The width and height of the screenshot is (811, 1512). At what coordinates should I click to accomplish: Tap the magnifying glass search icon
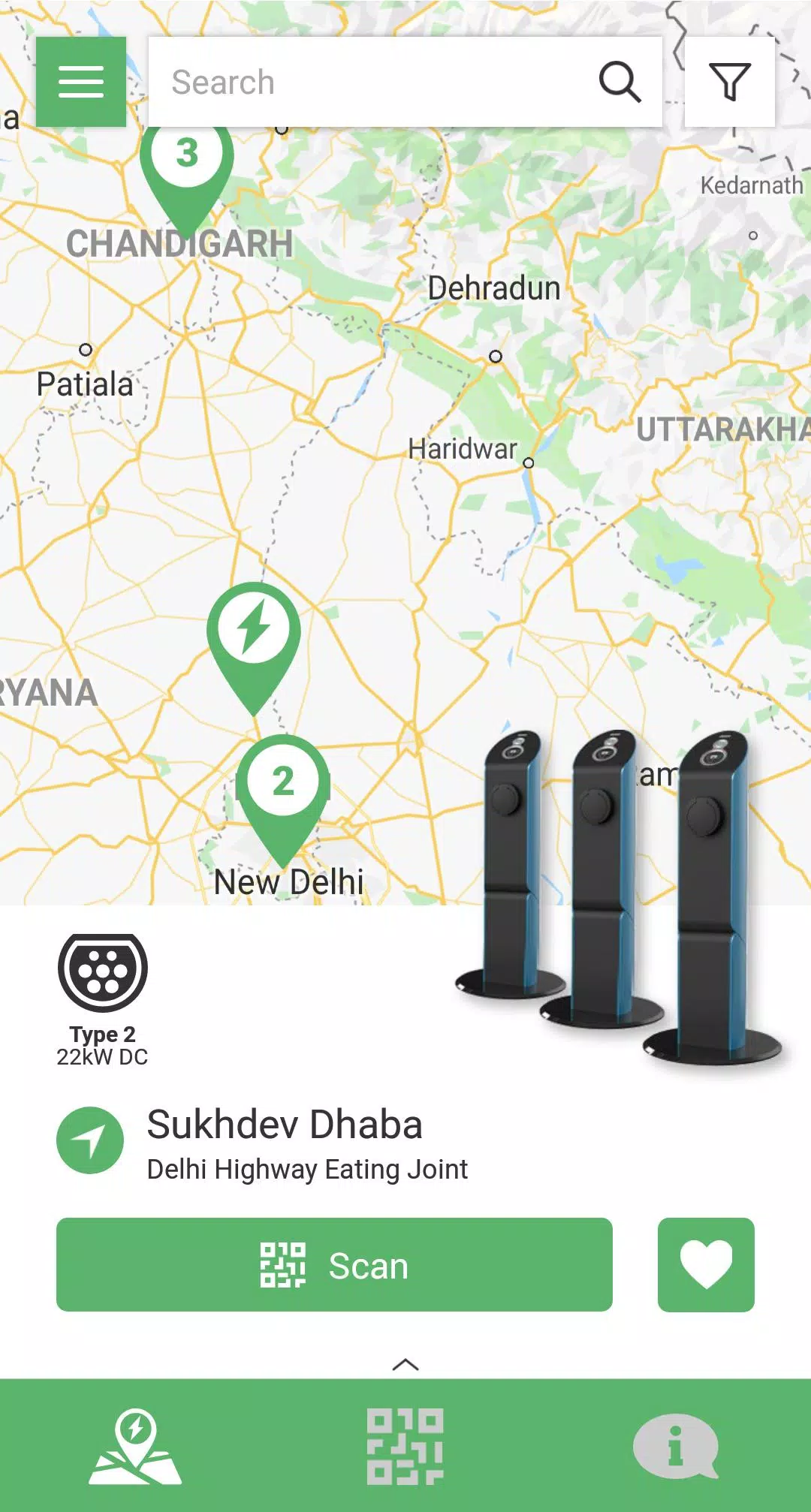pyautogui.click(x=620, y=81)
